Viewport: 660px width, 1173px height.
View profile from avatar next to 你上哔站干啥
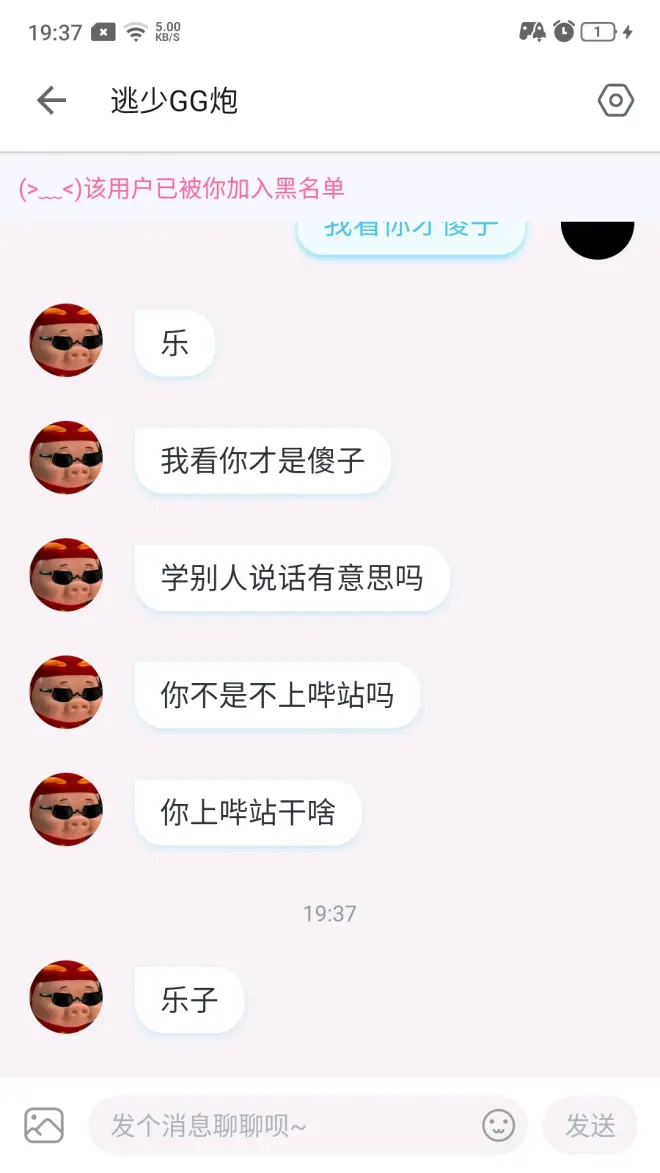[66, 809]
